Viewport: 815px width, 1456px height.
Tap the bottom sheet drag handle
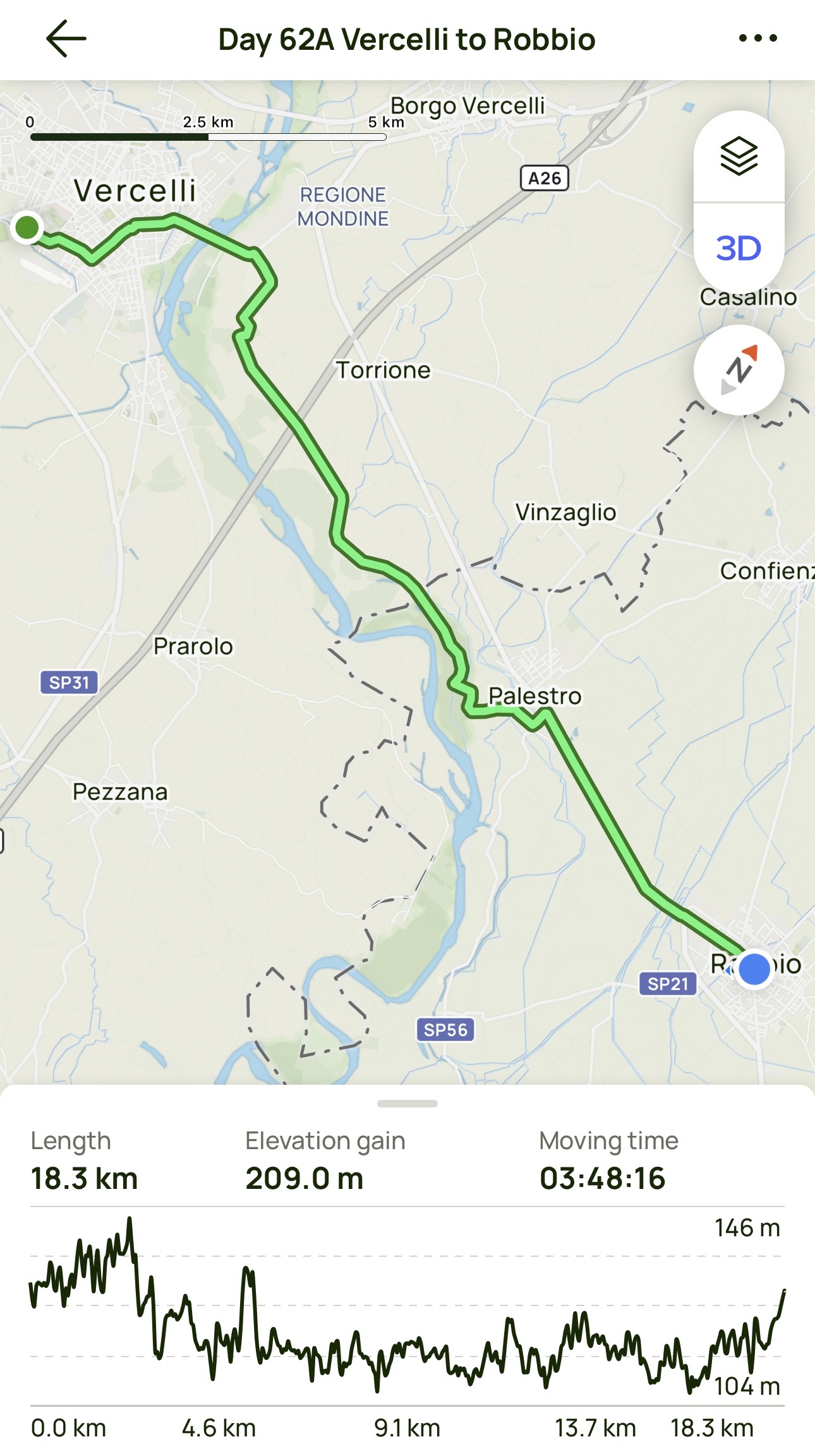click(407, 1104)
